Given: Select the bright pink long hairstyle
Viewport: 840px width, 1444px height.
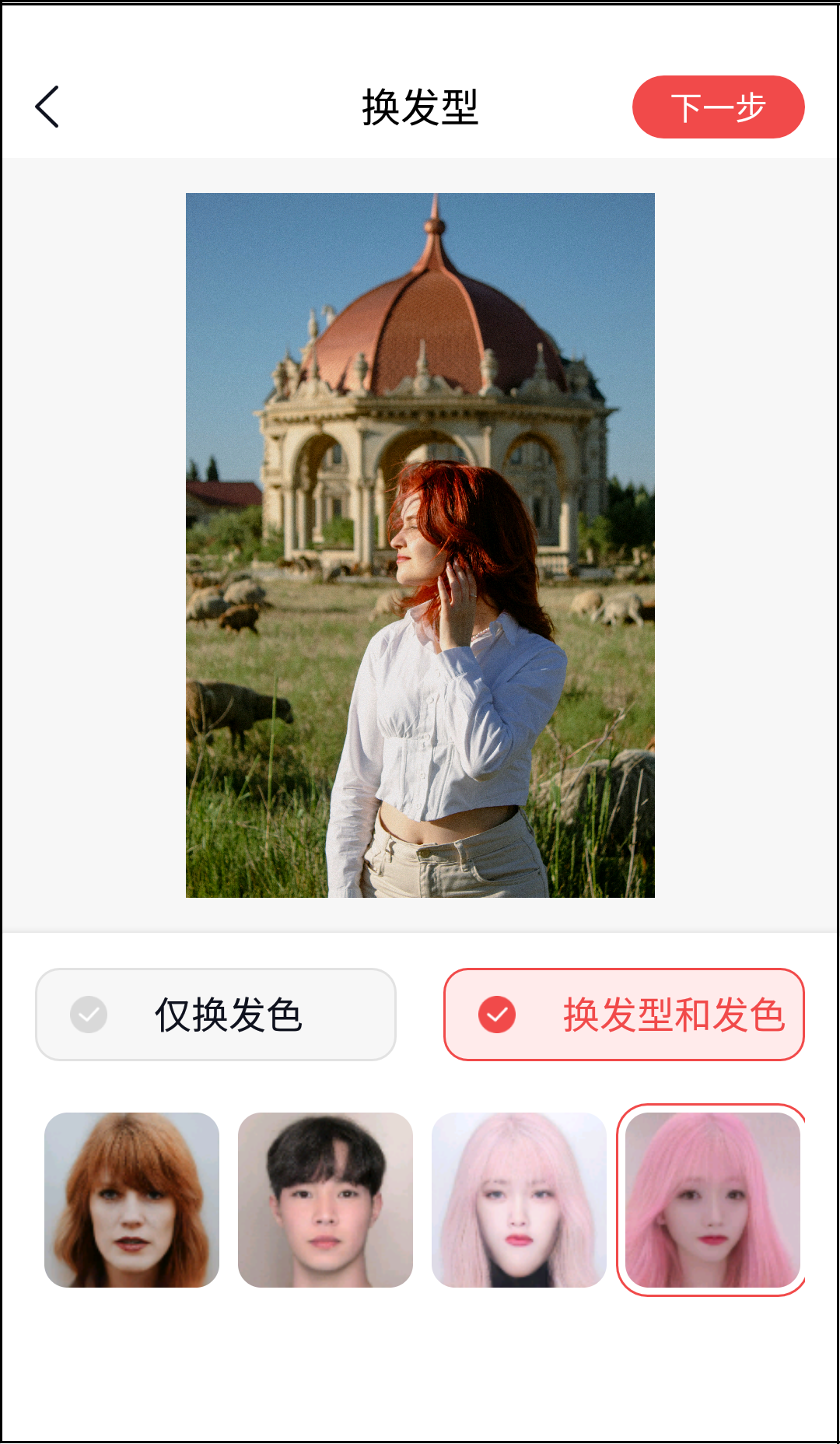Looking at the screenshot, I should tap(712, 1200).
